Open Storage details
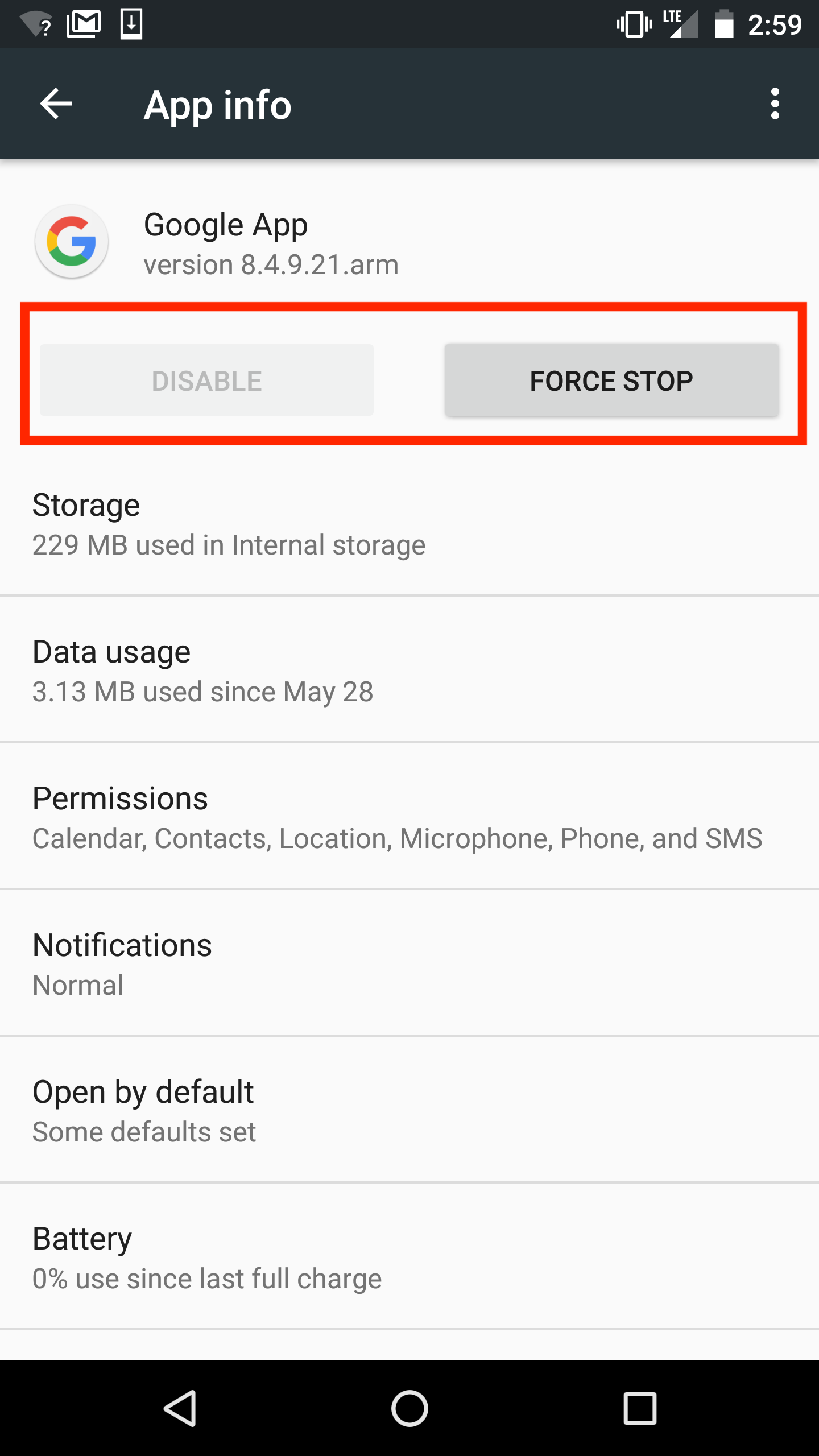Viewport: 819px width, 1456px height. (409, 523)
